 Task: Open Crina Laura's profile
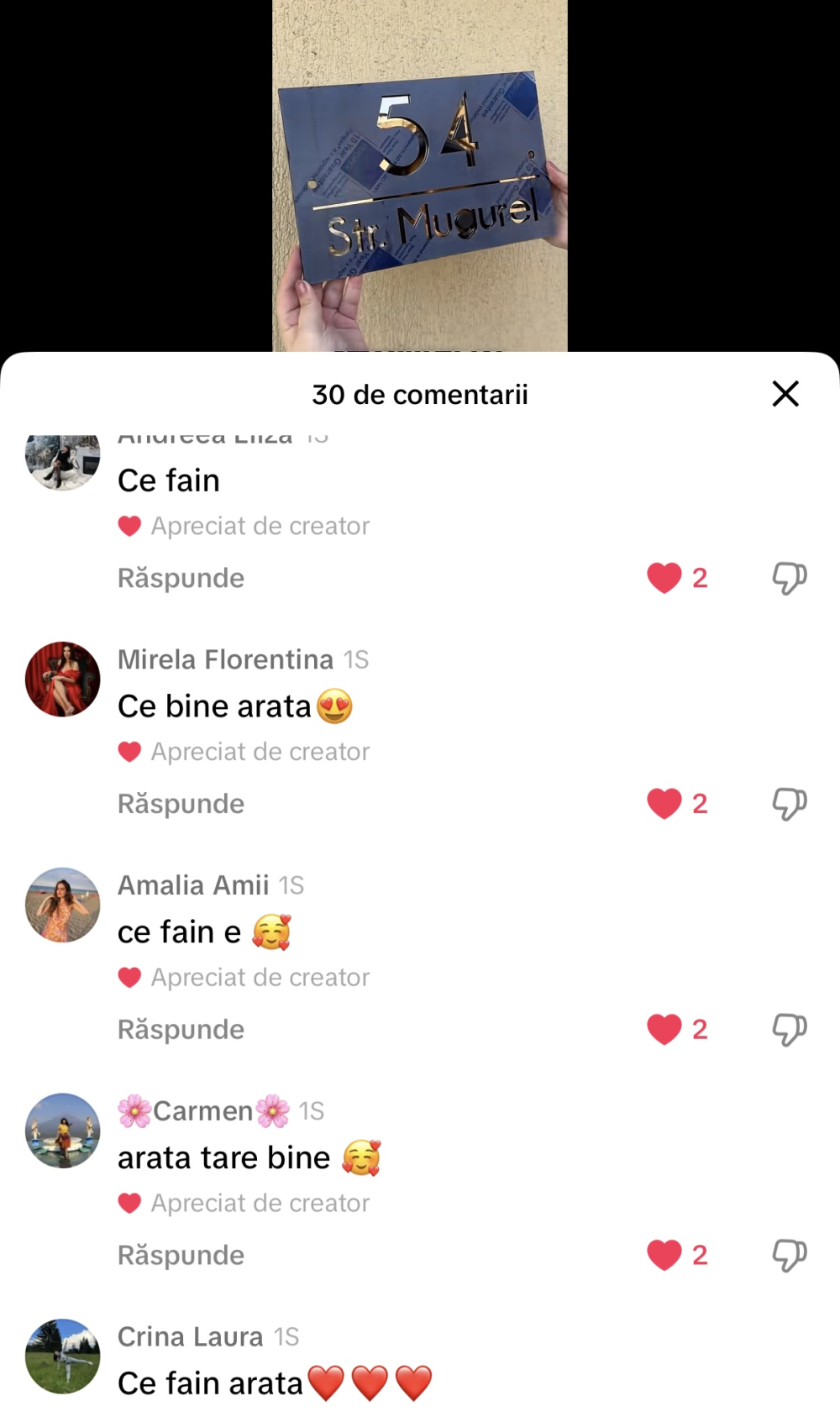pos(62,1356)
